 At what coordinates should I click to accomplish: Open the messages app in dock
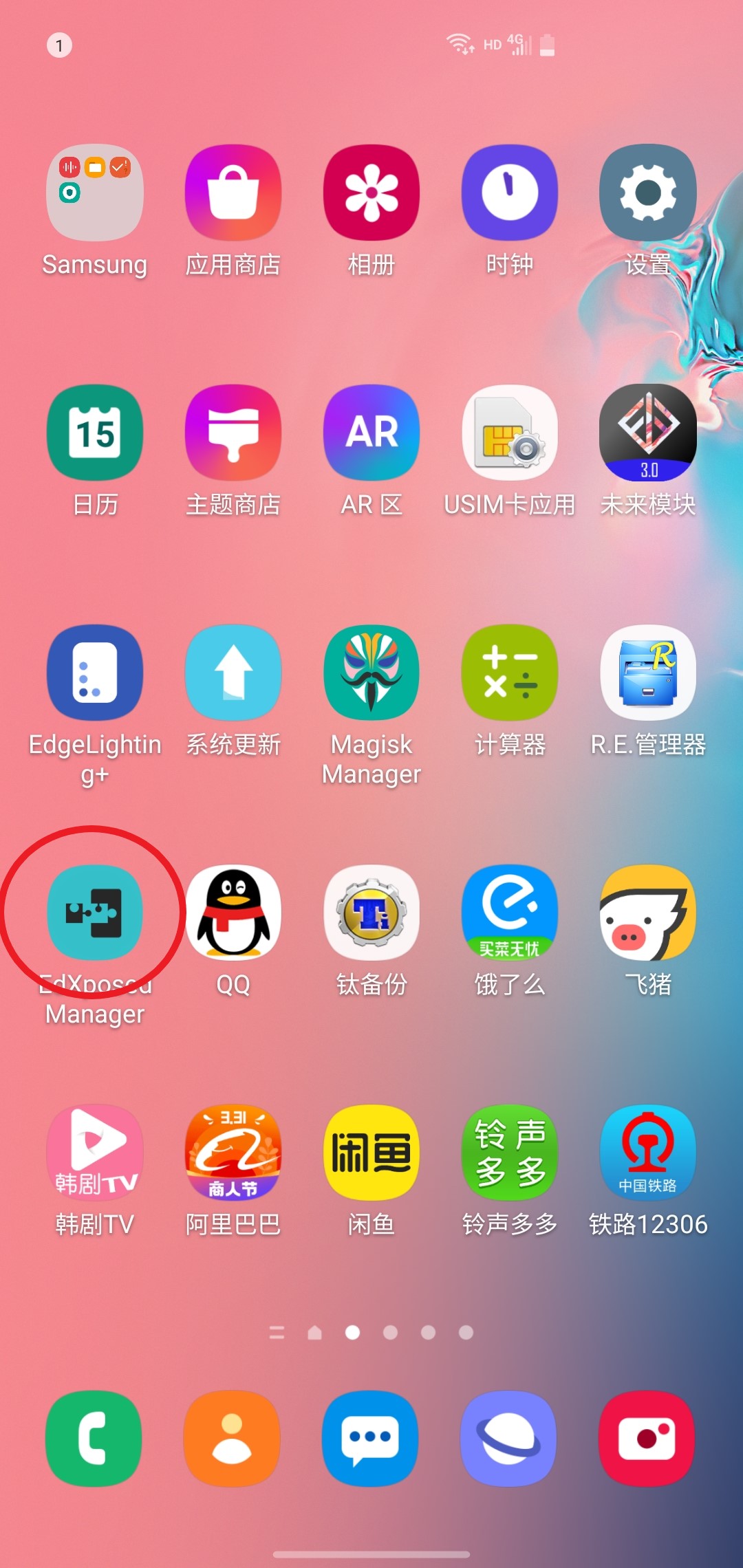[x=370, y=1439]
